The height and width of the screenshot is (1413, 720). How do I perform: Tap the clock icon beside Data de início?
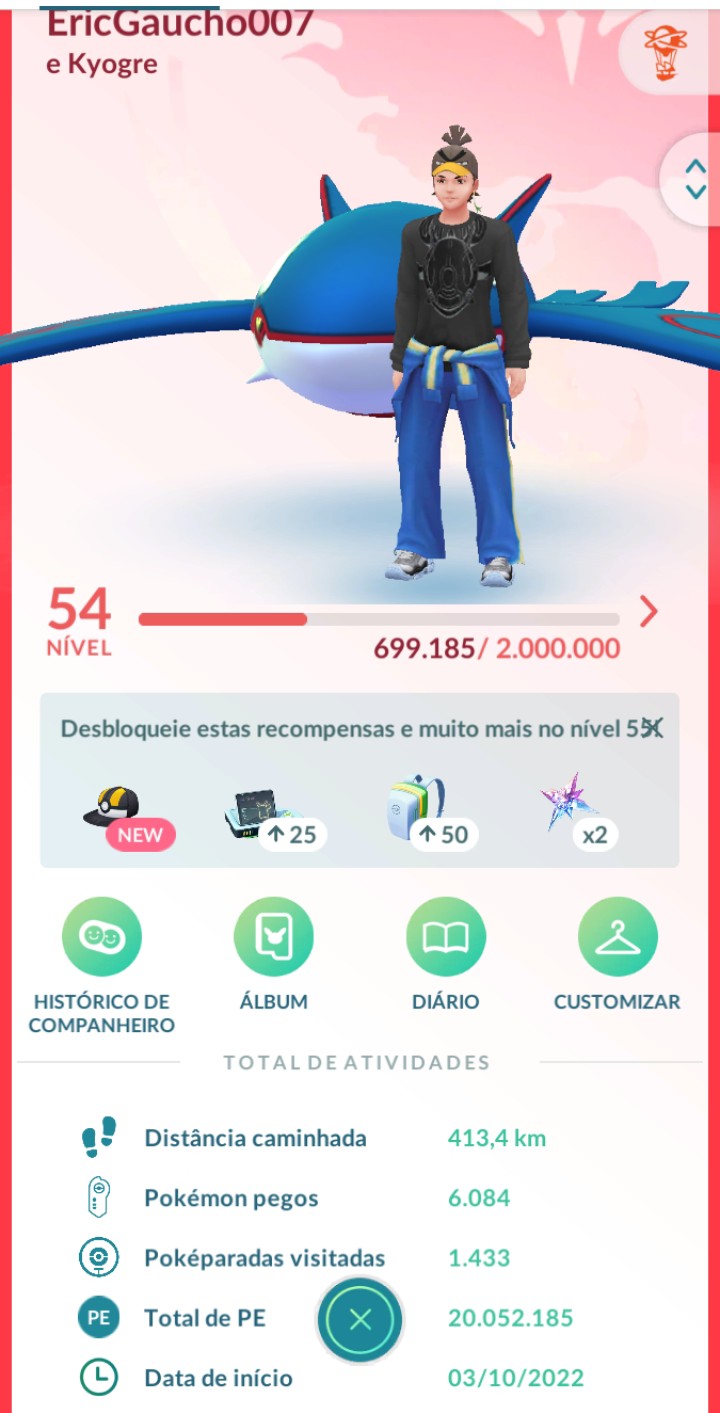tap(99, 1378)
